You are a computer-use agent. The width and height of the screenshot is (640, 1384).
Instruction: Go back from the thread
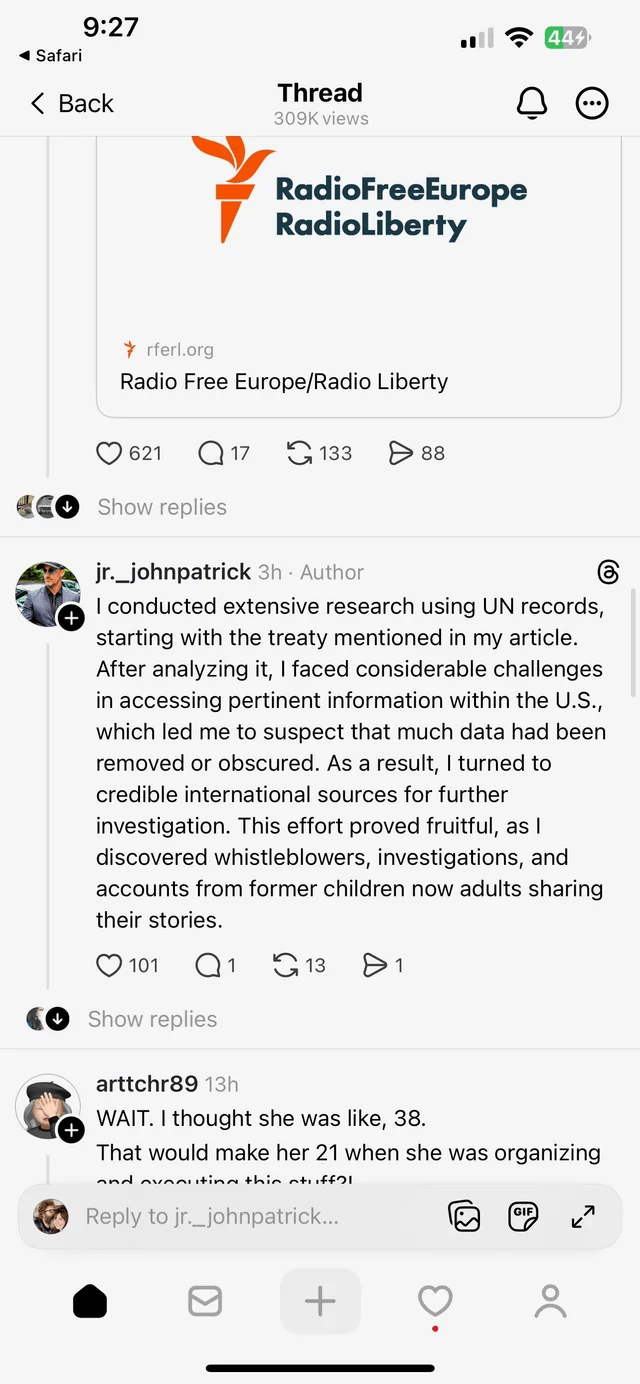pos(71,104)
